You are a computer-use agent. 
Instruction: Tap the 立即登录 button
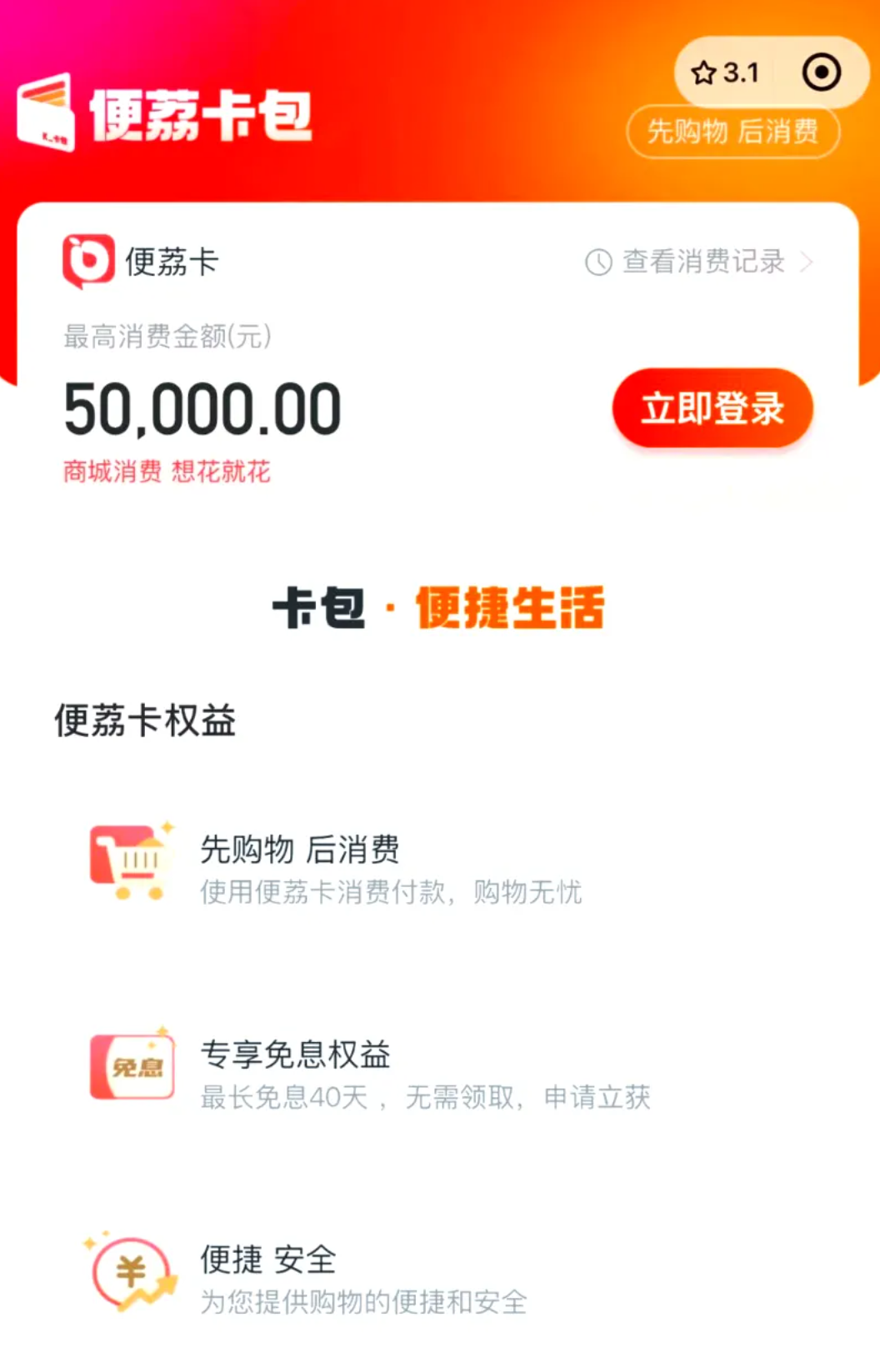click(x=712, y=408)
